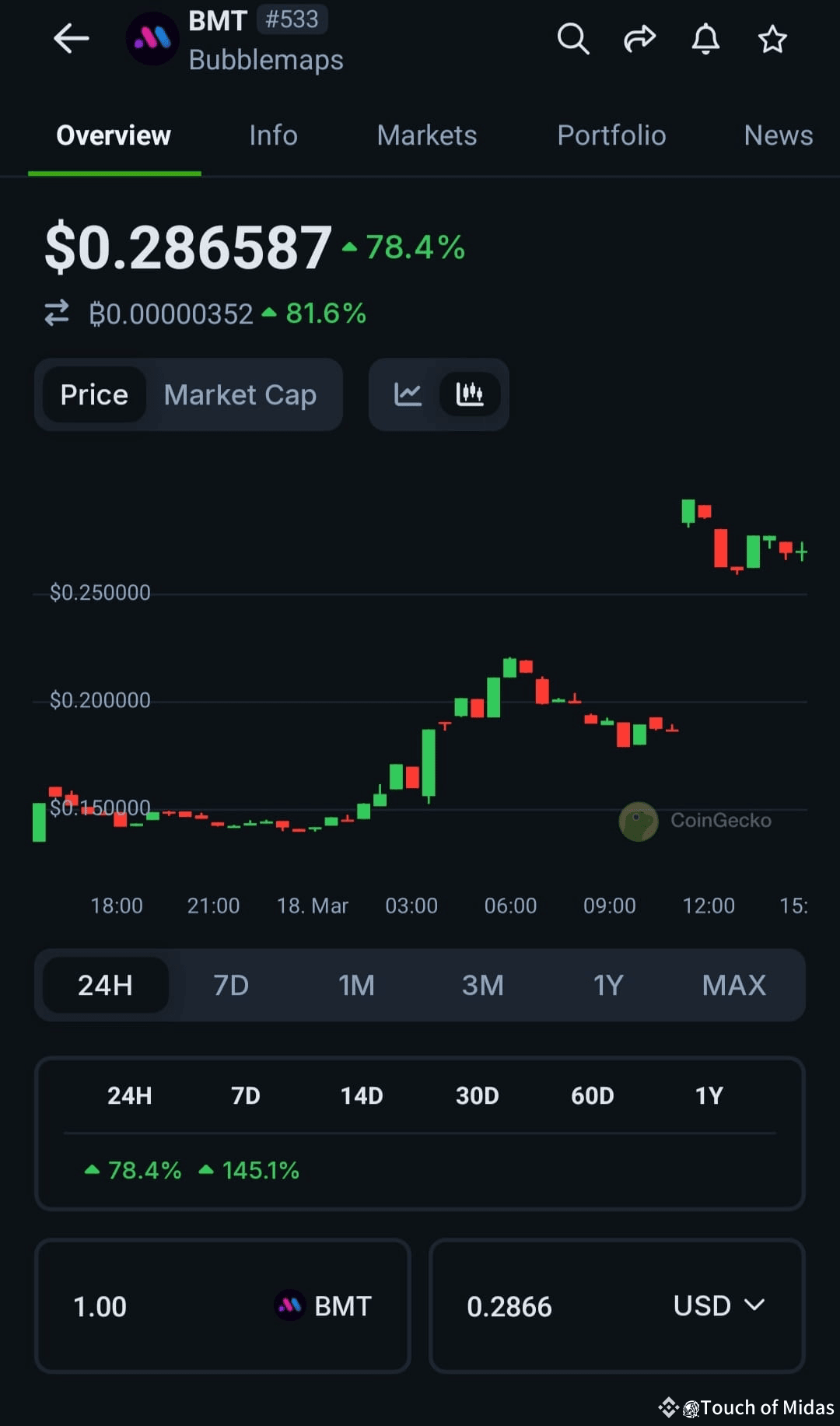Open the search function
The height and width of the screenshot is (1426, 840).
click(x=572, y=38)
